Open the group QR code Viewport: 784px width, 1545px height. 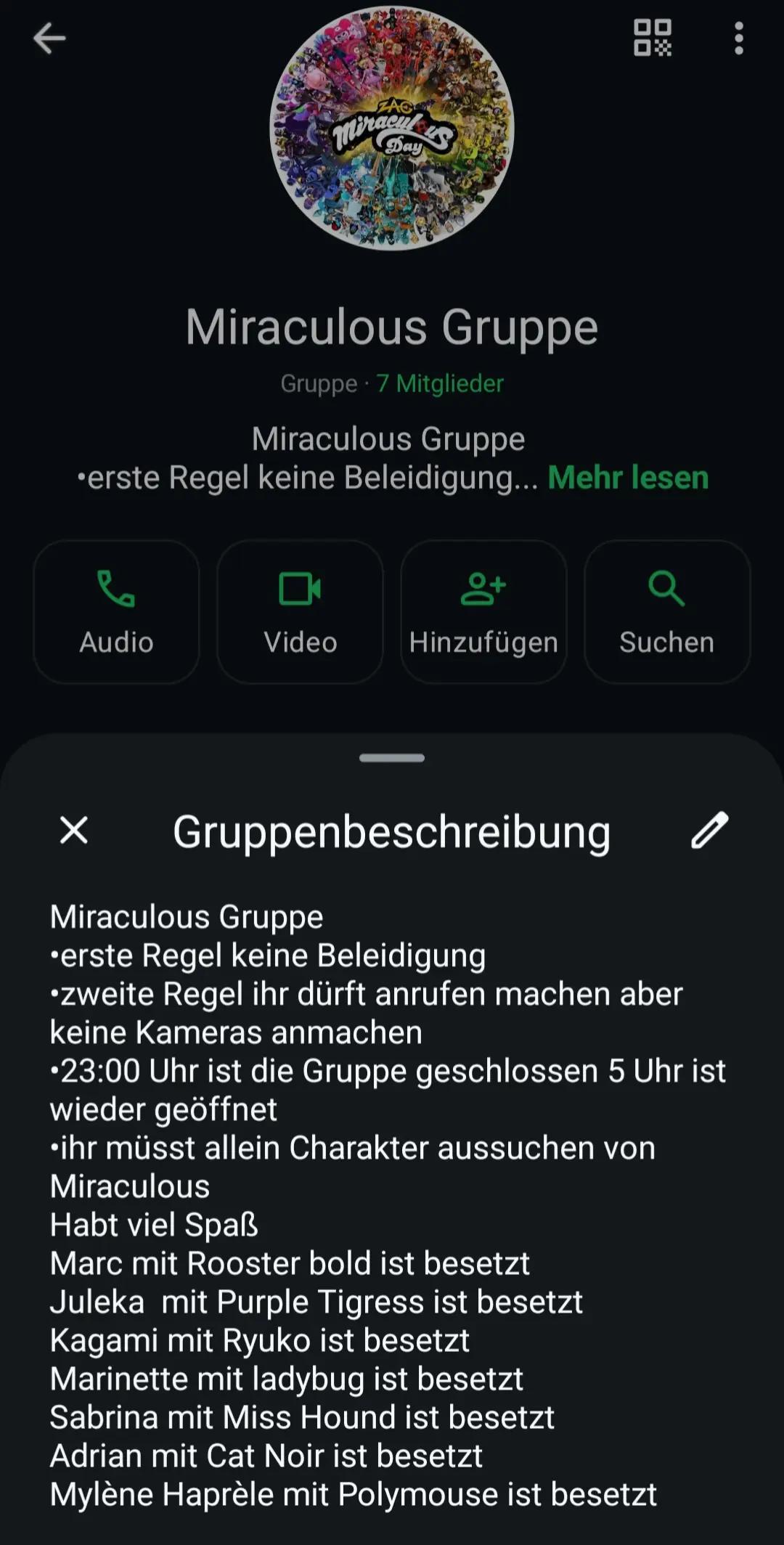pyautogui.click(x=652, y=38)
